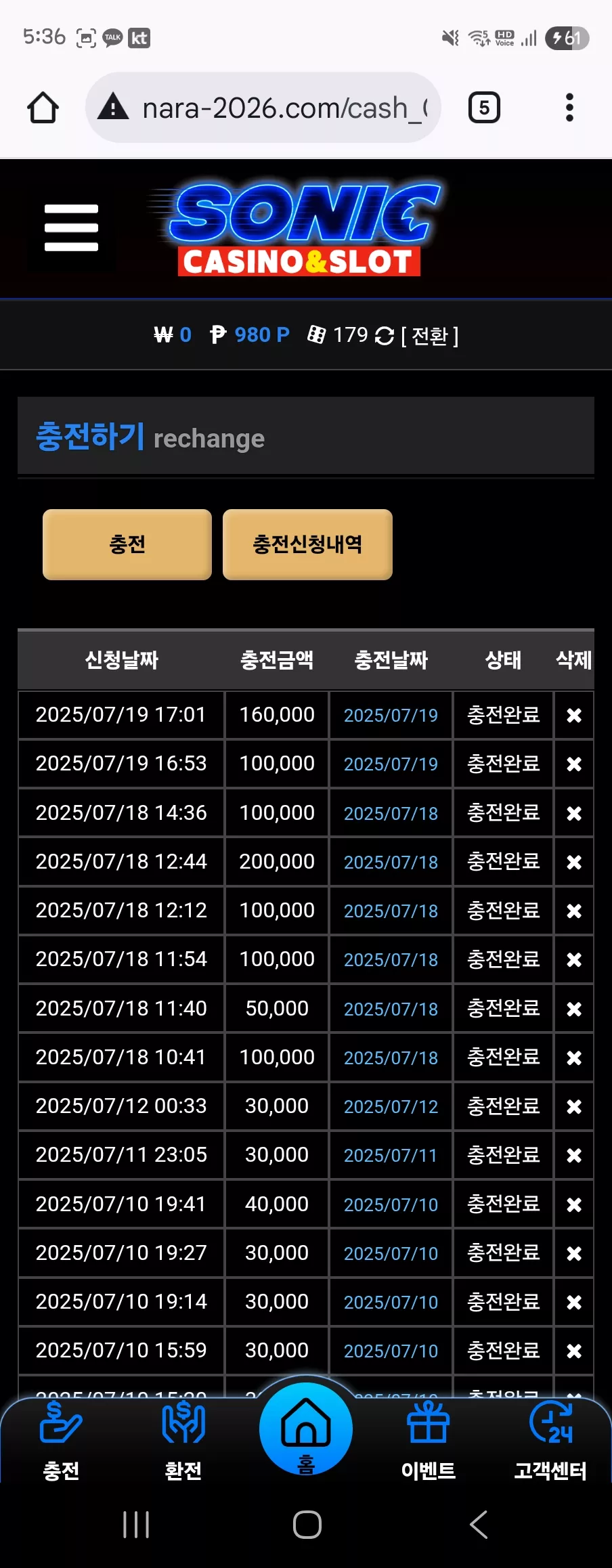Screen dimensions: 612x1568
Task: Tap the [전환] convert link
Action: (430, 336)
